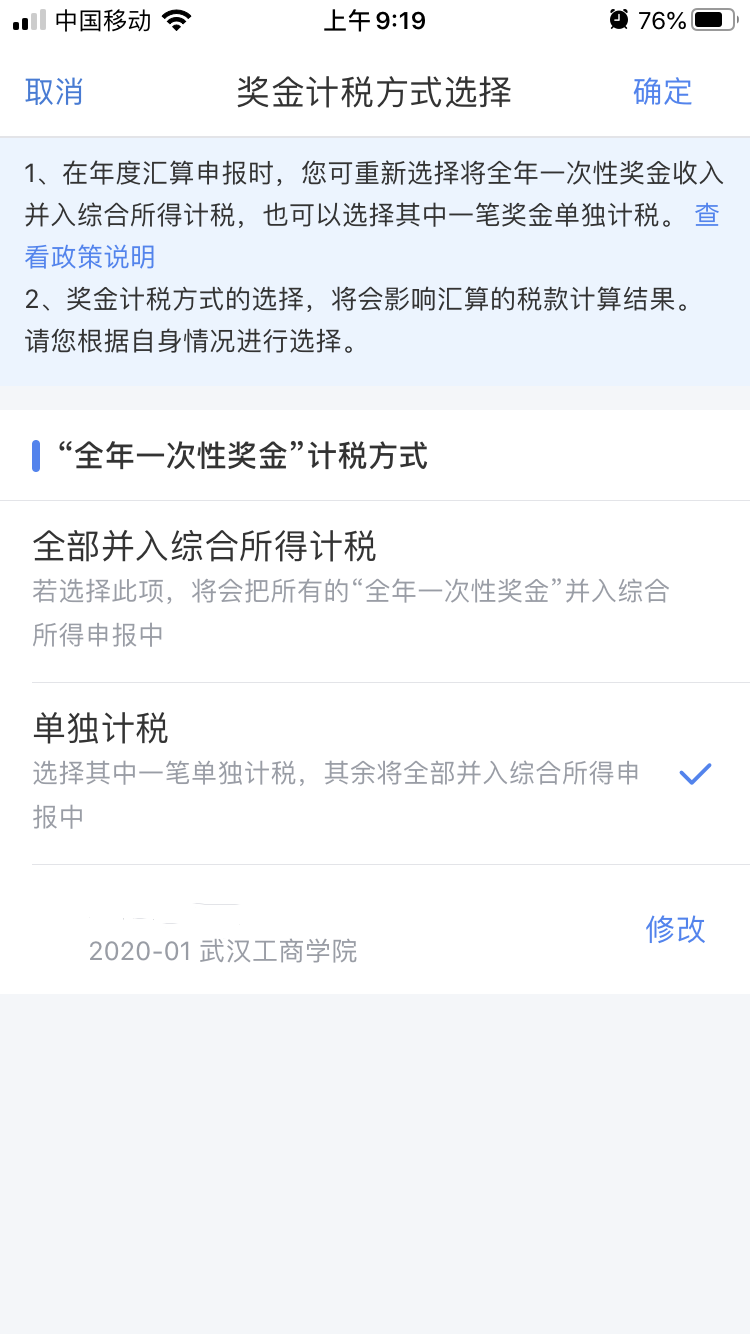The height and width of the screenshot is (1334, 750).
Task: Tap 取消 to cancel the selection
Action: (x=54, y=92)
